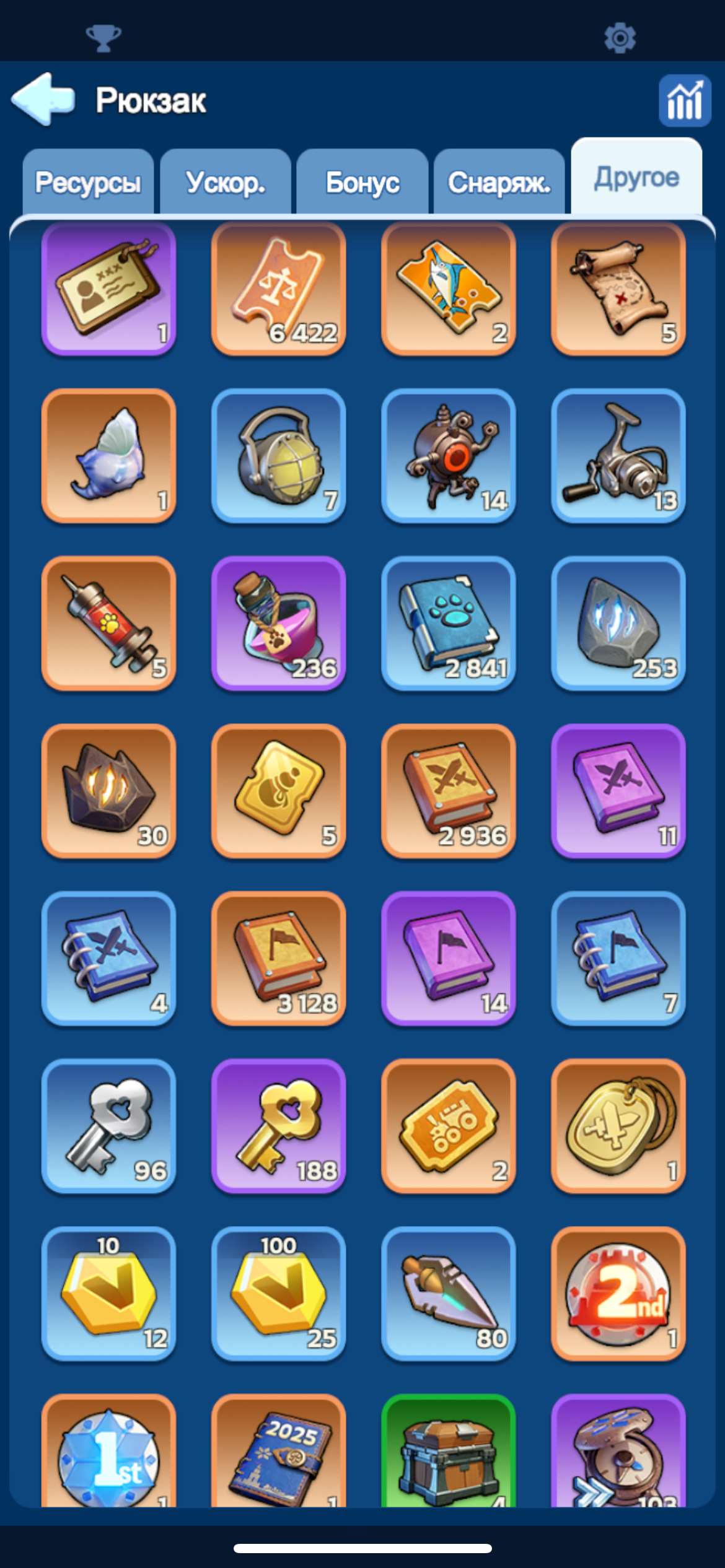Tap the blue paw book with 2 841
This screenshot has height=1568, width=725.
point(448,623)
